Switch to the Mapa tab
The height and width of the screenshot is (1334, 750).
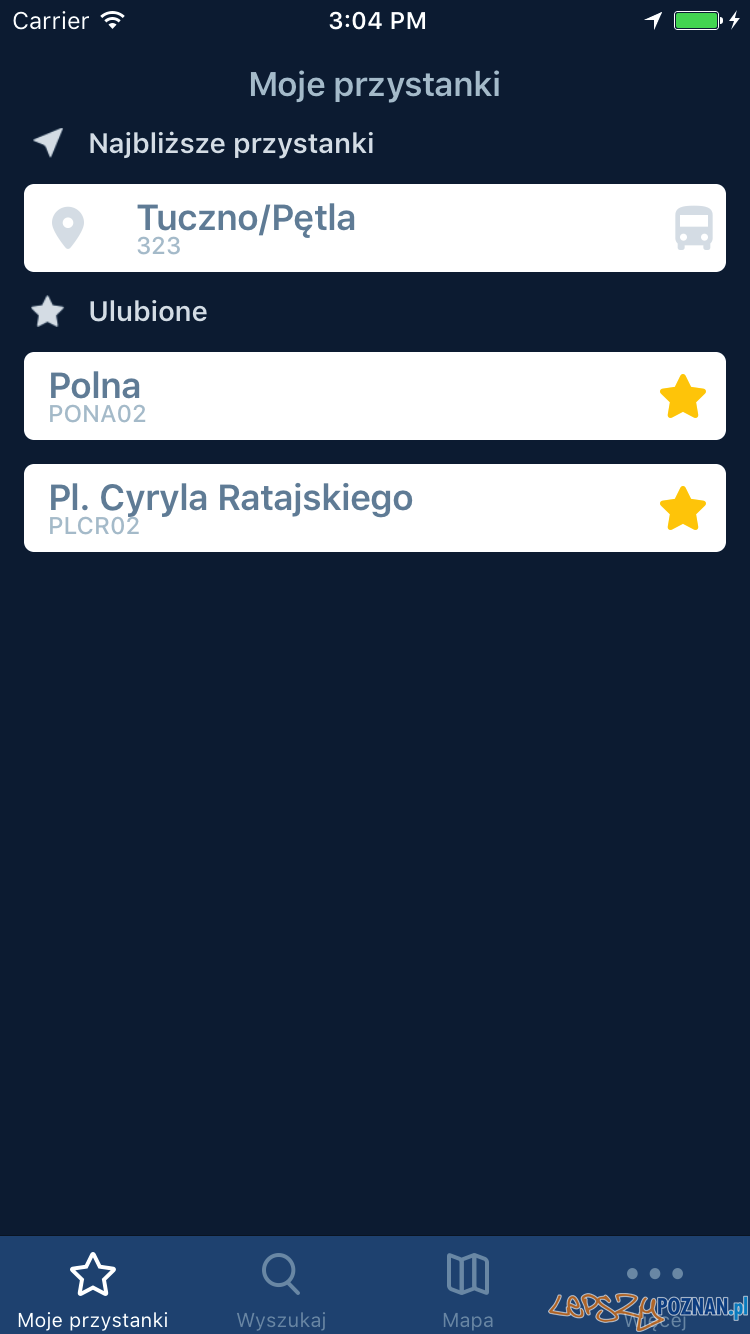point(468,1287)
